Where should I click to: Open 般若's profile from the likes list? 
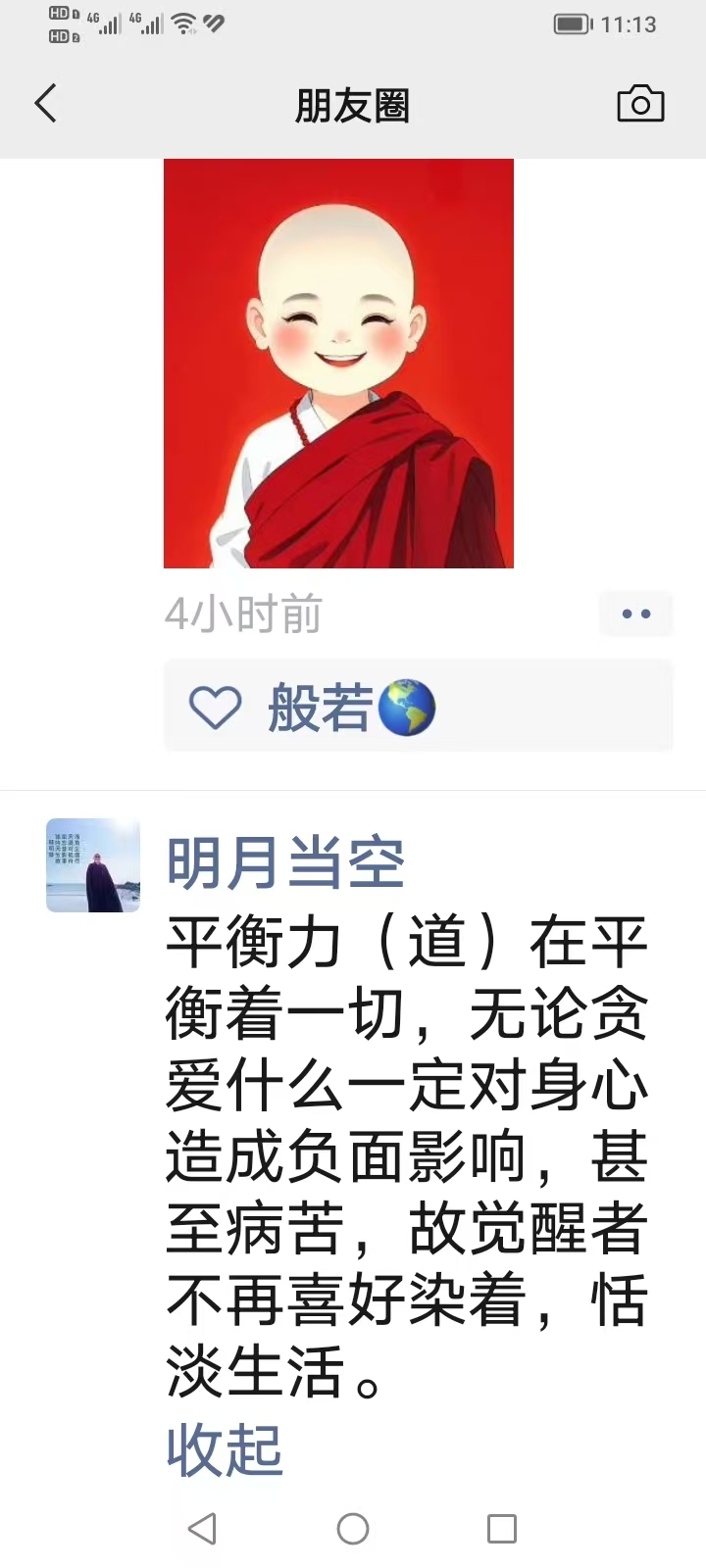click(x=321, y=708)
